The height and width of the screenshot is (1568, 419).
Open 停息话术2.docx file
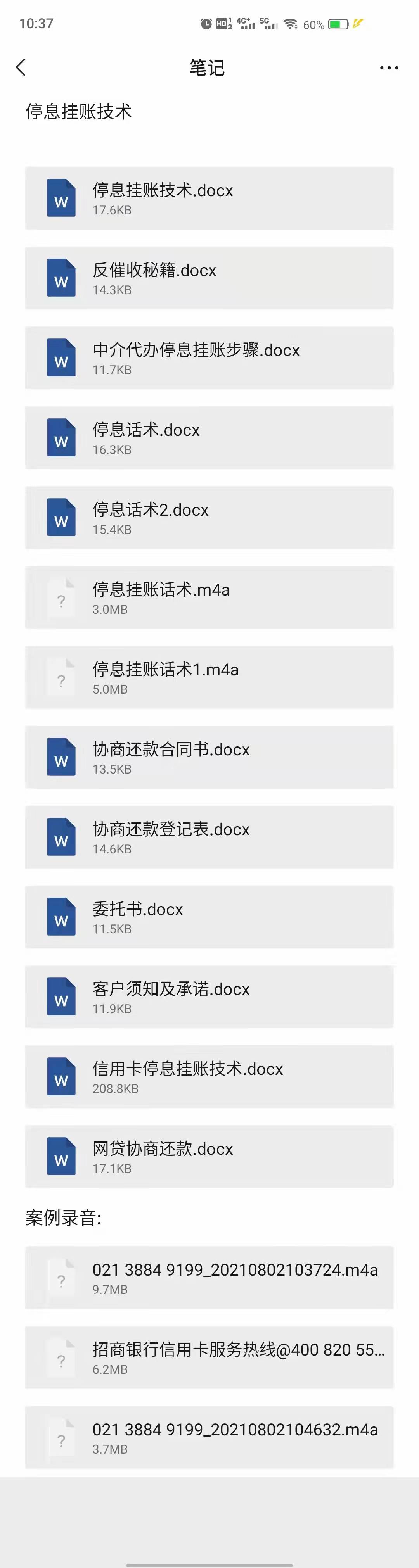pos(209,517)
